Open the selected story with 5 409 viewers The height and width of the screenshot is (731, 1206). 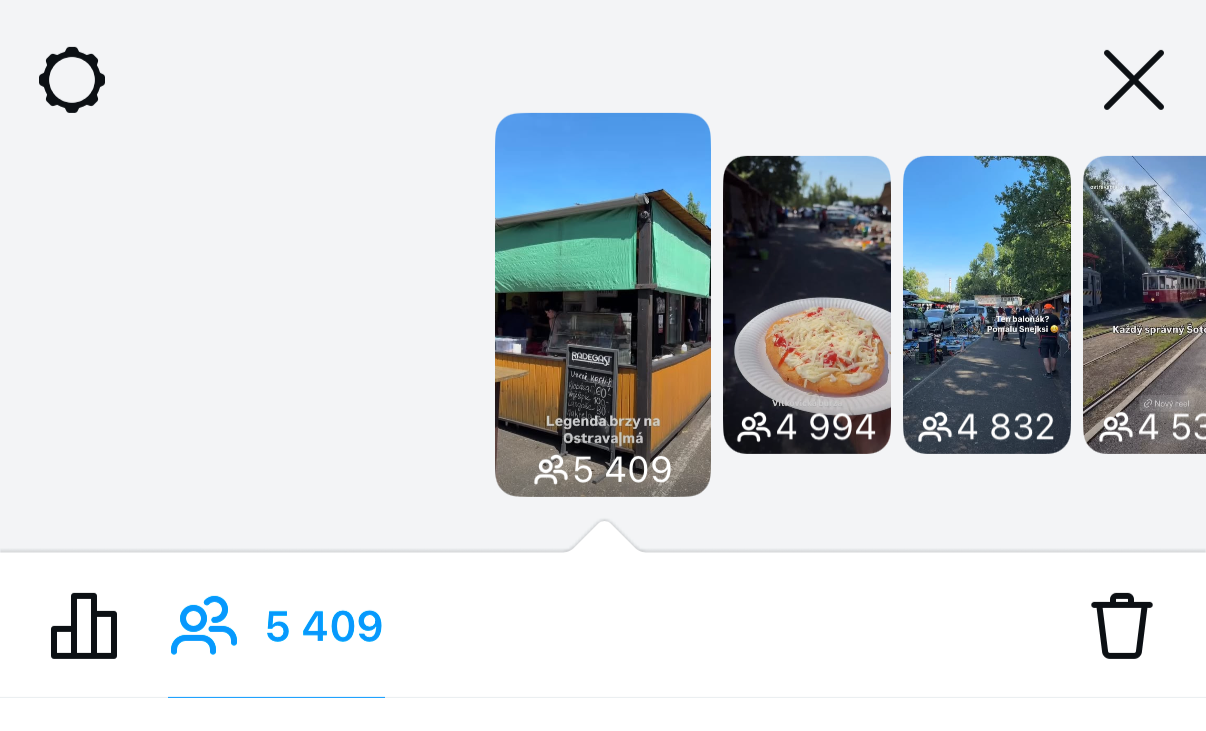[602, 304]
